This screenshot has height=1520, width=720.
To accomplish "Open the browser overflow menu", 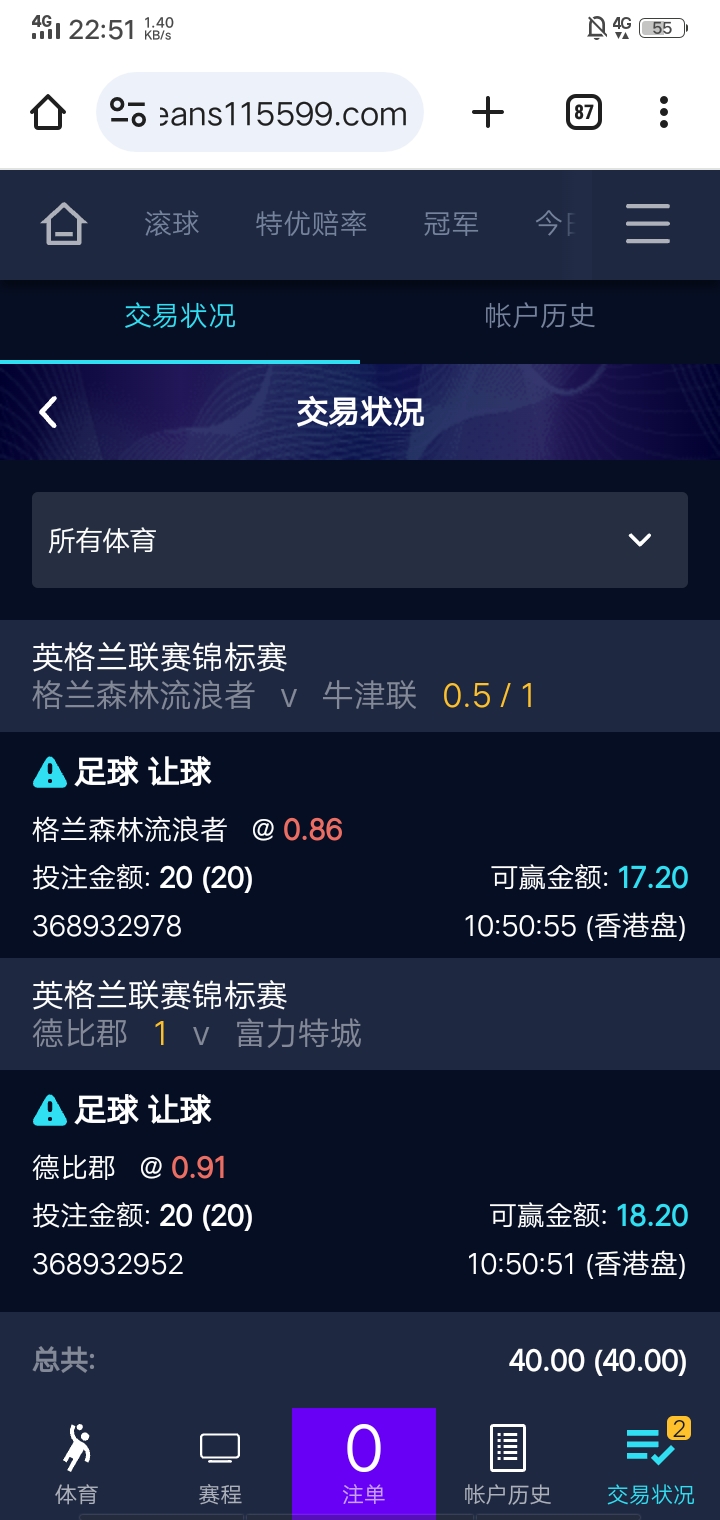I will 664,113.
